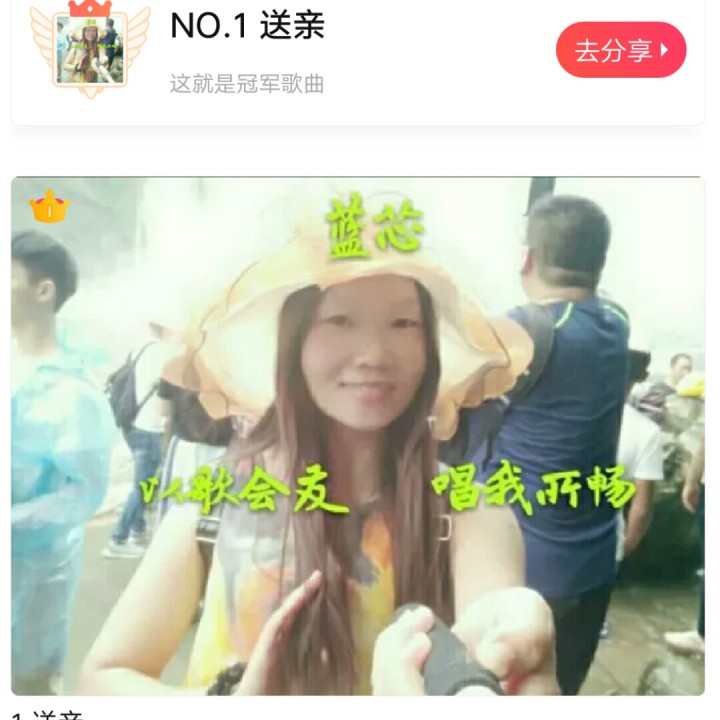The image size is (720, 720).
Task: Open the 送亲 song cover photo card
Action: (358, 436)
